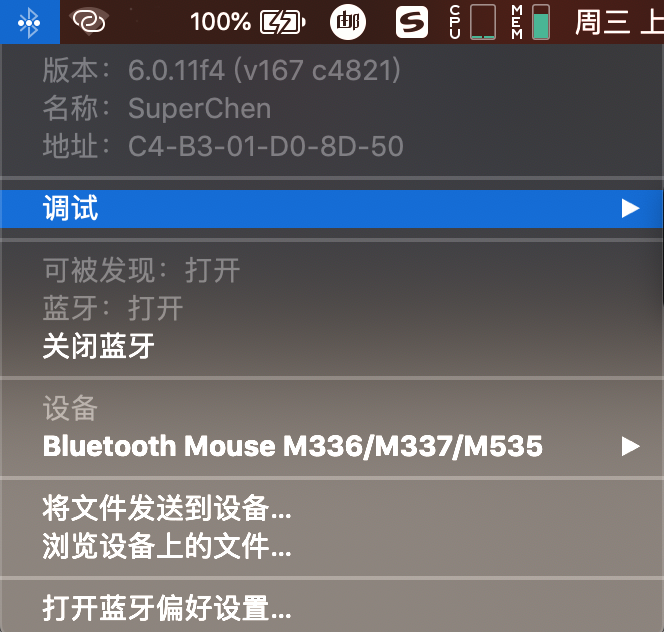Open the Creative Cloud menu bar icon
The width and height of the screenshot is (664, 632).
point(89,21)
